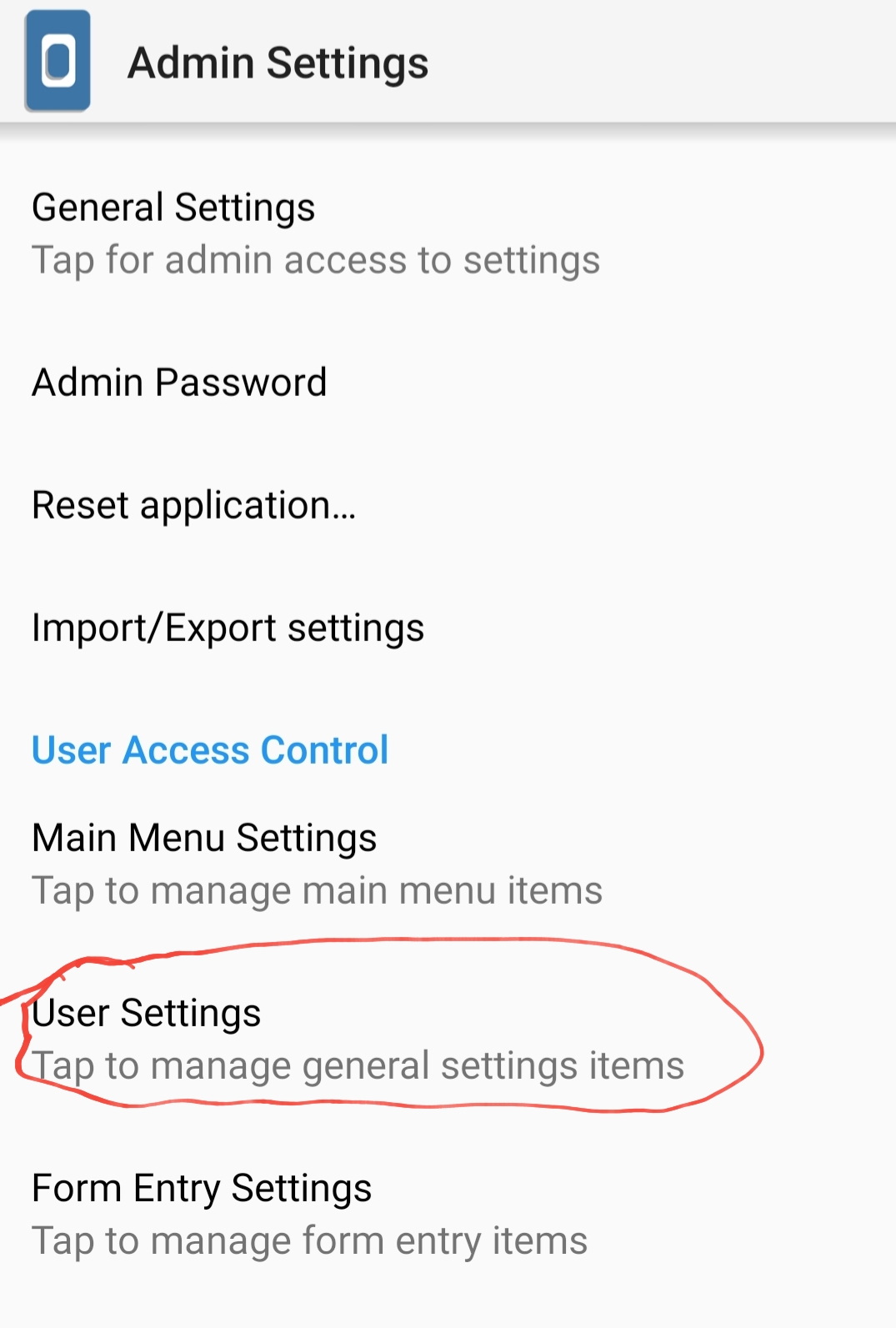This screenshot has height=1328, width=896.
Task: Open the Admin Password option
Action: (x=179, y=383)
